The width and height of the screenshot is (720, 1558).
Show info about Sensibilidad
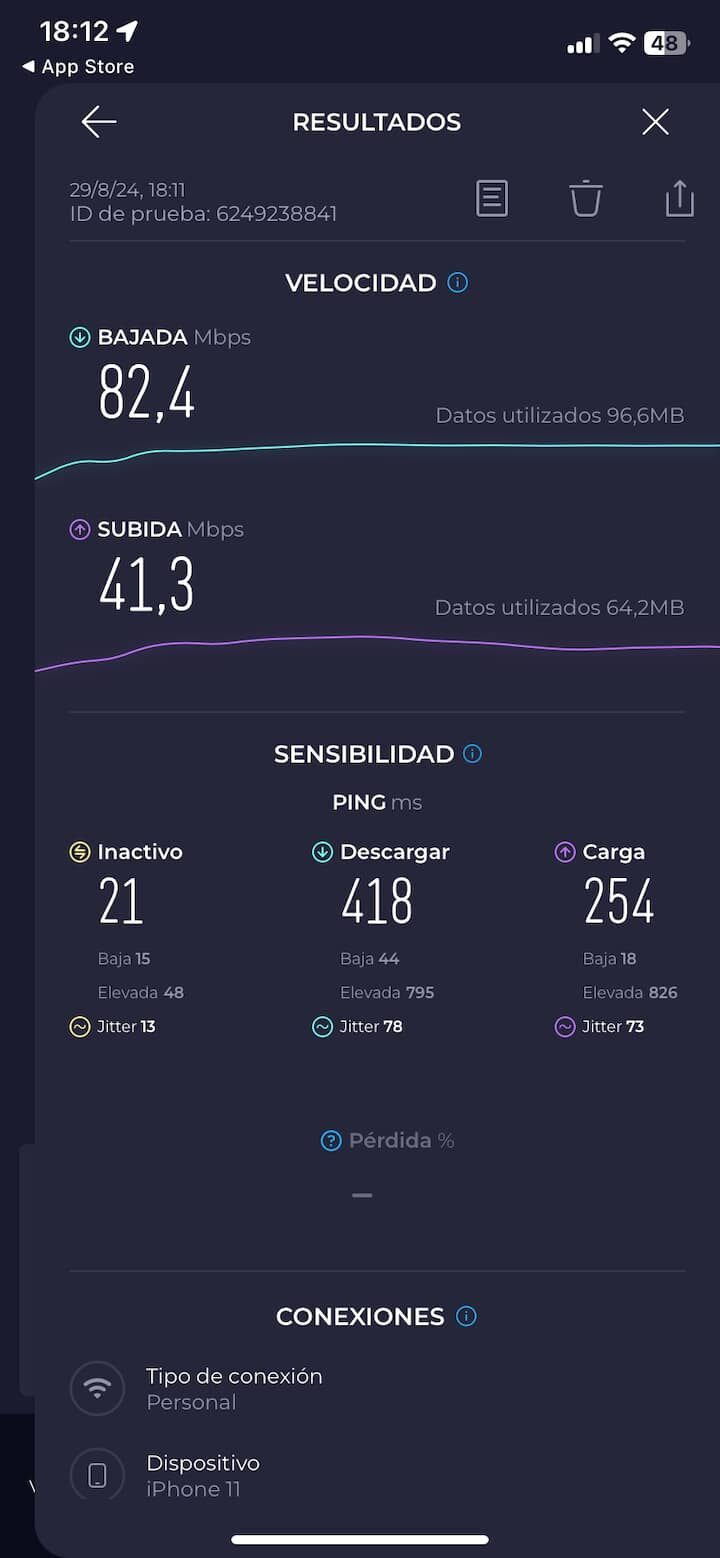[473, 754]
